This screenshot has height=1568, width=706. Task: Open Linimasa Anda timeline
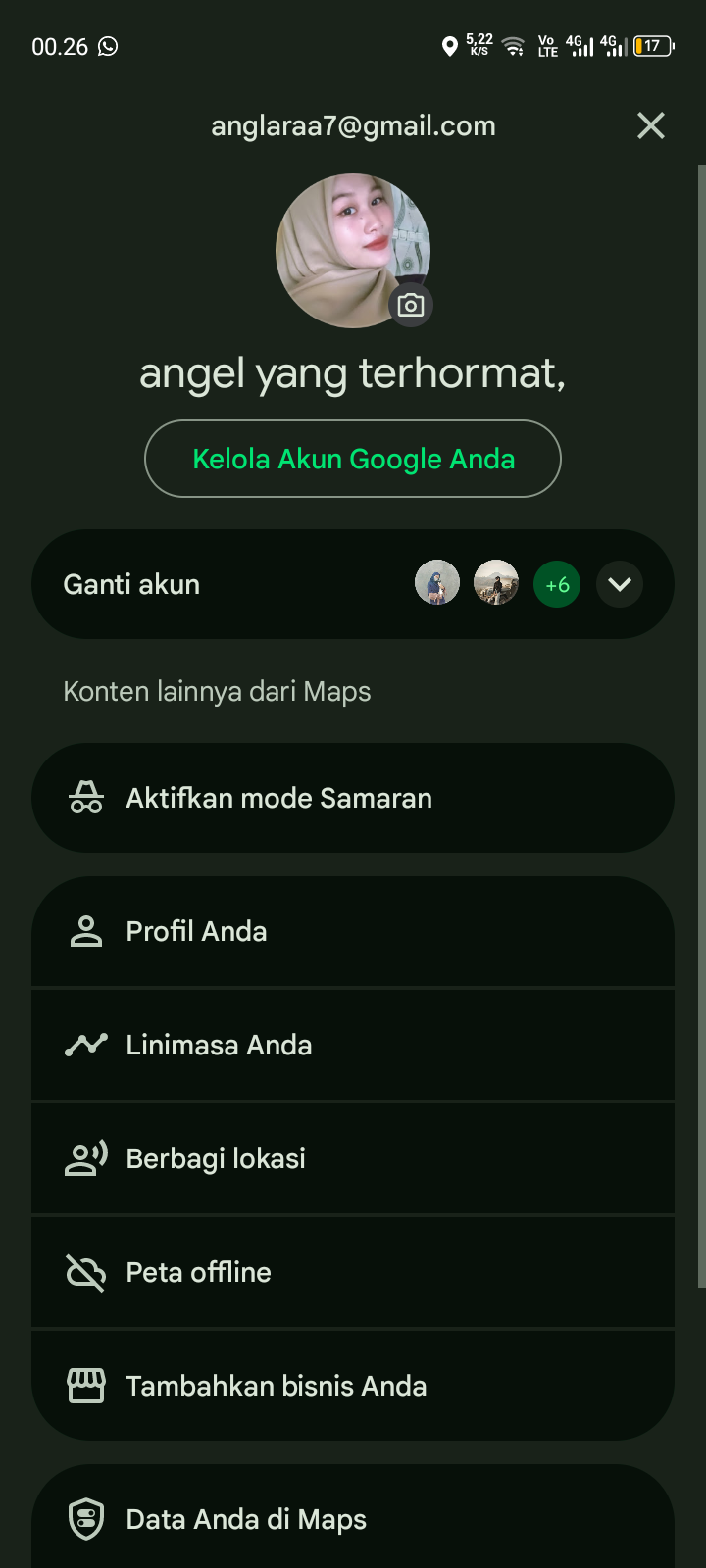pyautogui.click(x=353, y=1045)
